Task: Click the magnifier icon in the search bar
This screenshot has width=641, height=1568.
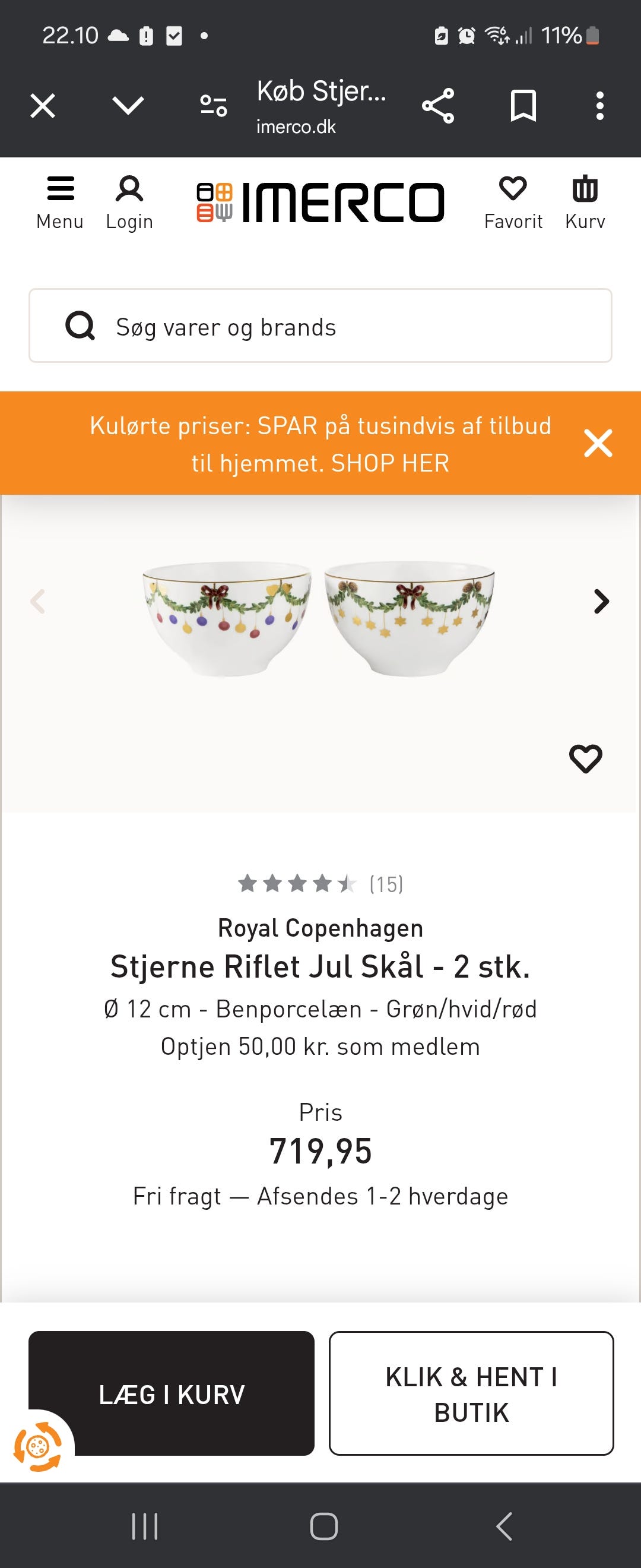Action: click(x=79, y=327)
